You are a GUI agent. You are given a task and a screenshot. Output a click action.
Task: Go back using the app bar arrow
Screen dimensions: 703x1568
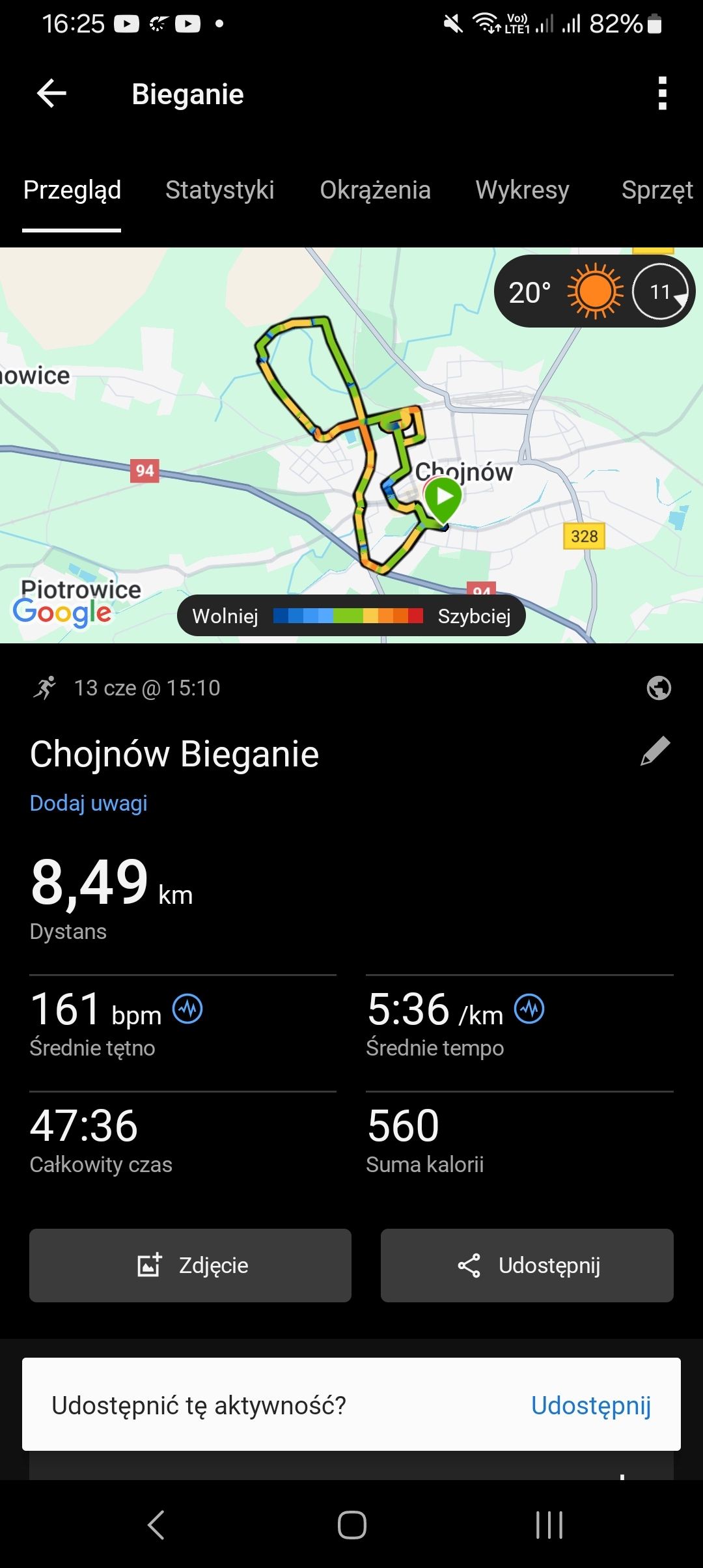(52, 94)
